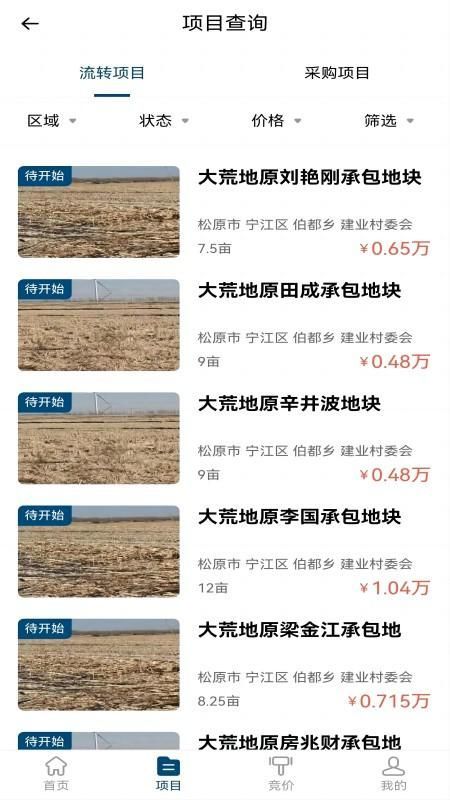450x800 pixels.
Task: Open the 状态 dropdown filter
Action: pos(164,121)
